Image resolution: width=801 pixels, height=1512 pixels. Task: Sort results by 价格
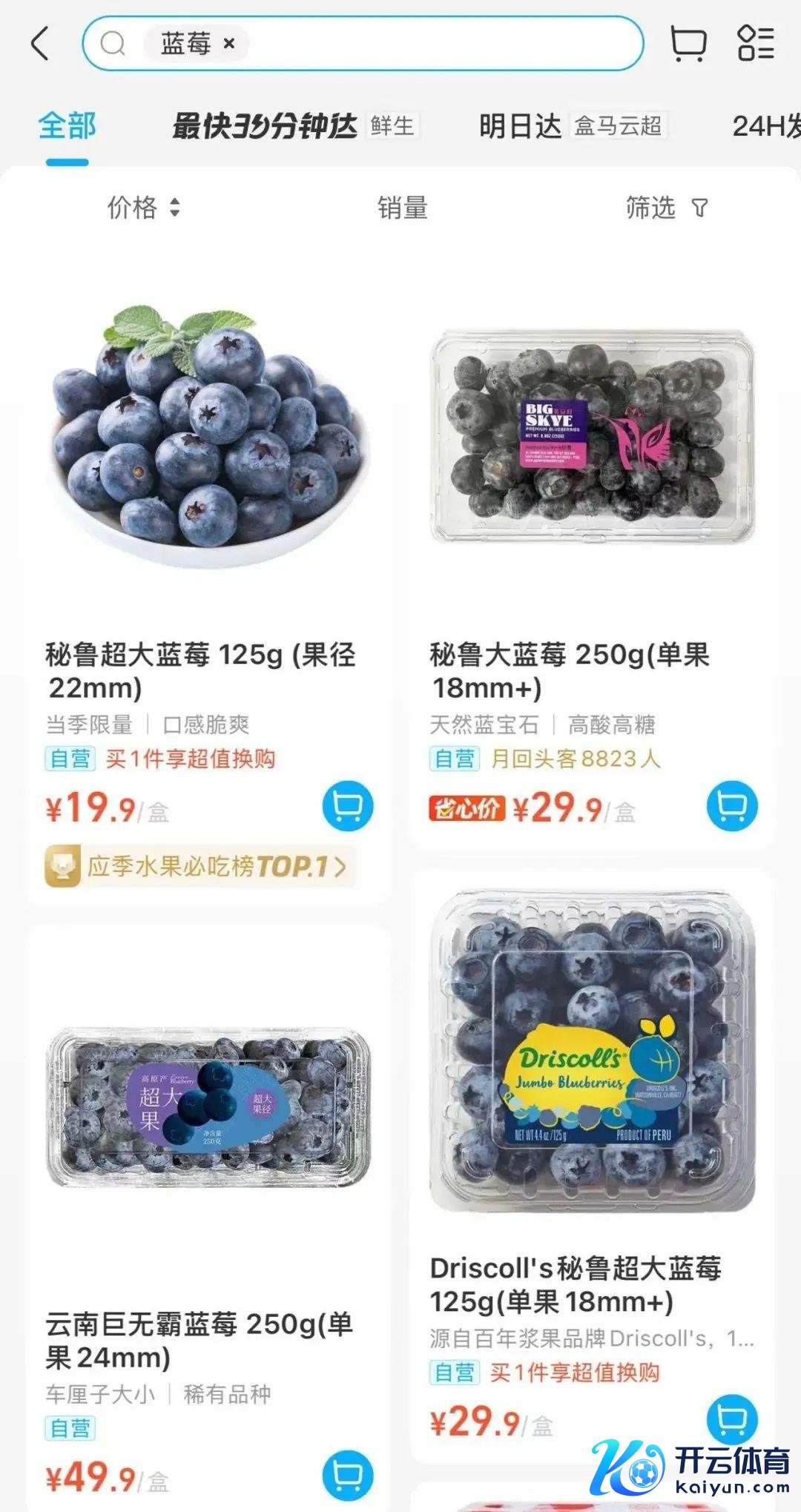(x=143, y=208)
